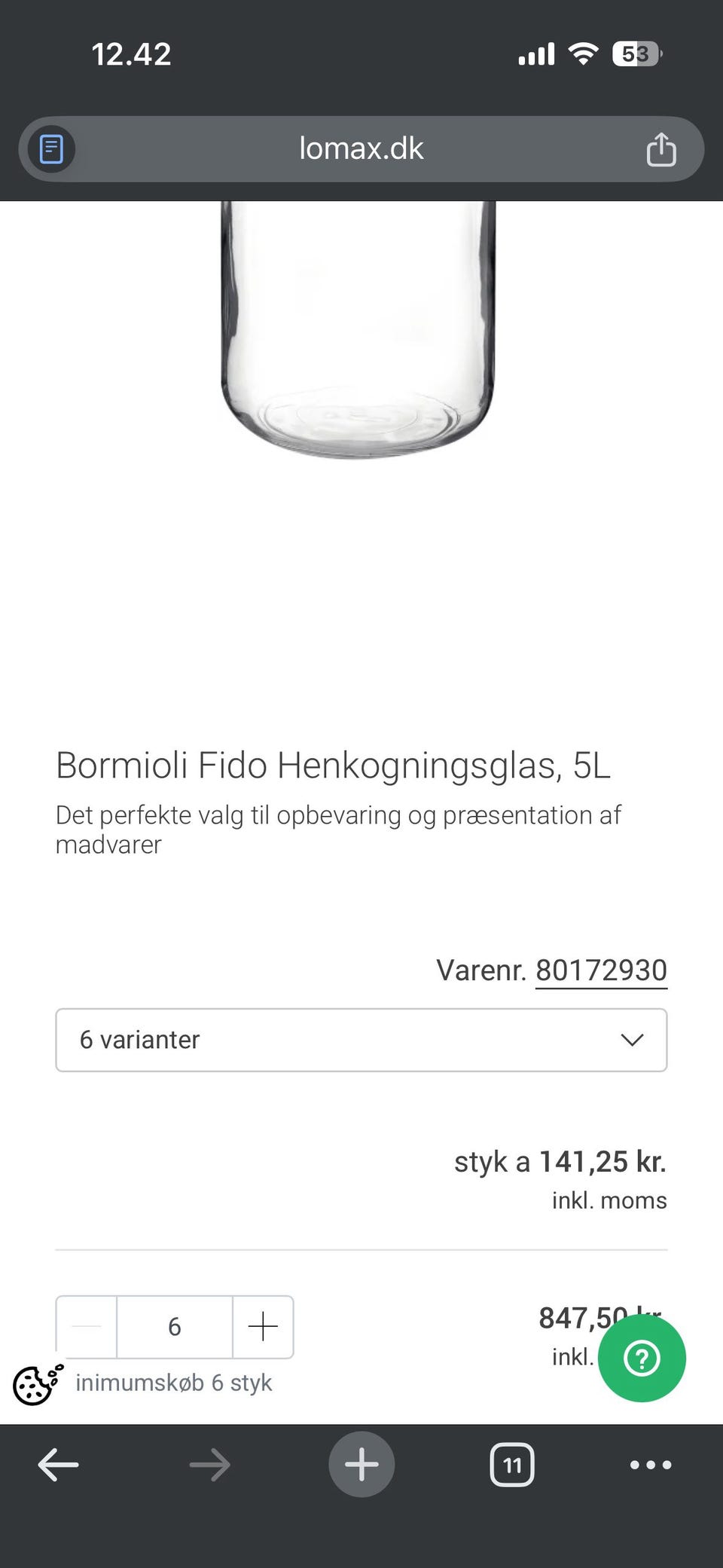Tap the battery indicator showing 53
Image resolution: width=723 pixels, height=1568 pixels.
(x=636, y=52)
